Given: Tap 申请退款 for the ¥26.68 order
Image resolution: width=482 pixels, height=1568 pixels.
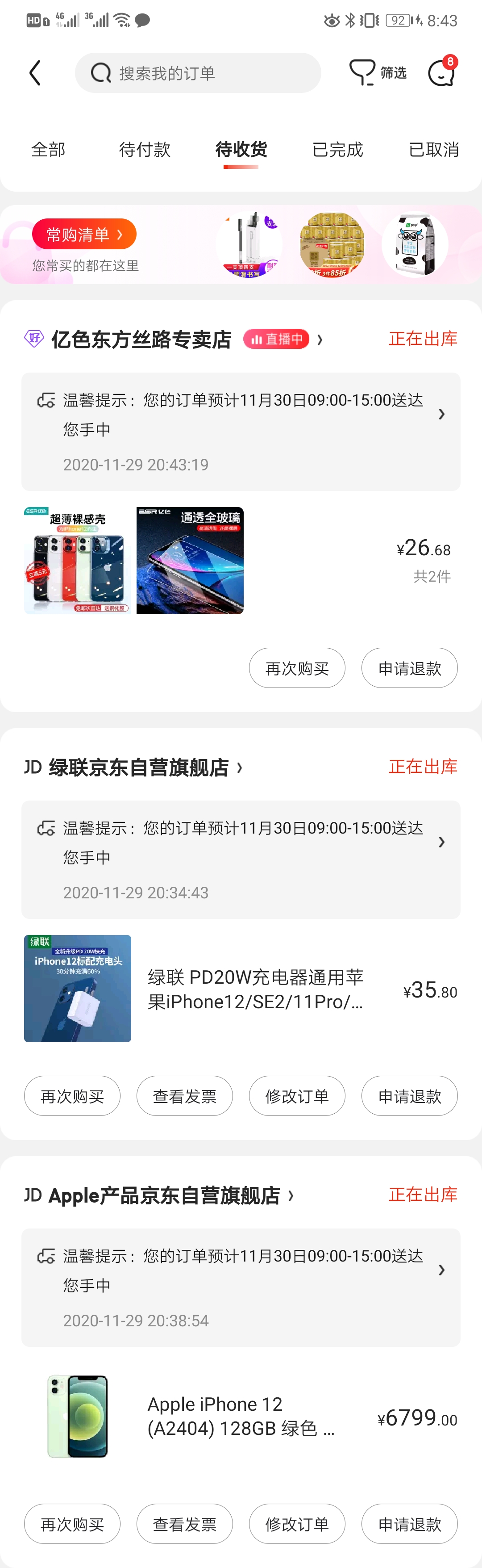Looking at the screenshot, I should click(x=409, y=668).
